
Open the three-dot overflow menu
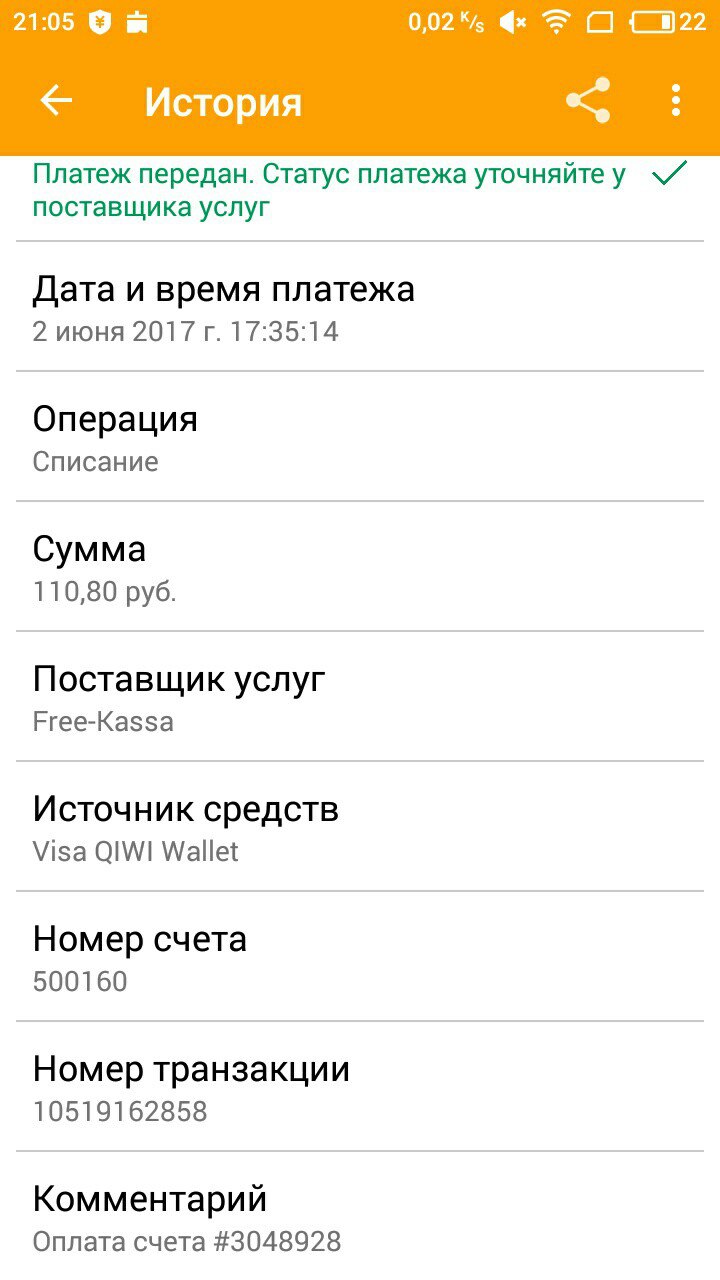click(x=676, y=100)
